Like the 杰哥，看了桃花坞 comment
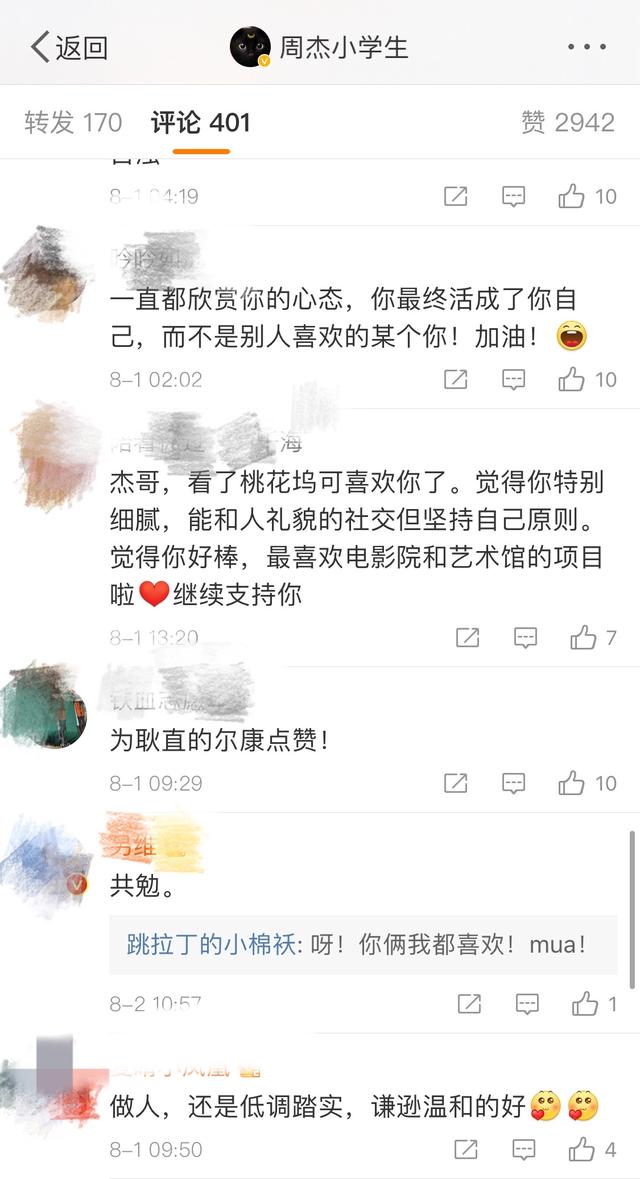This screenshot has height=1179, width=640. [x=584, y=637]
